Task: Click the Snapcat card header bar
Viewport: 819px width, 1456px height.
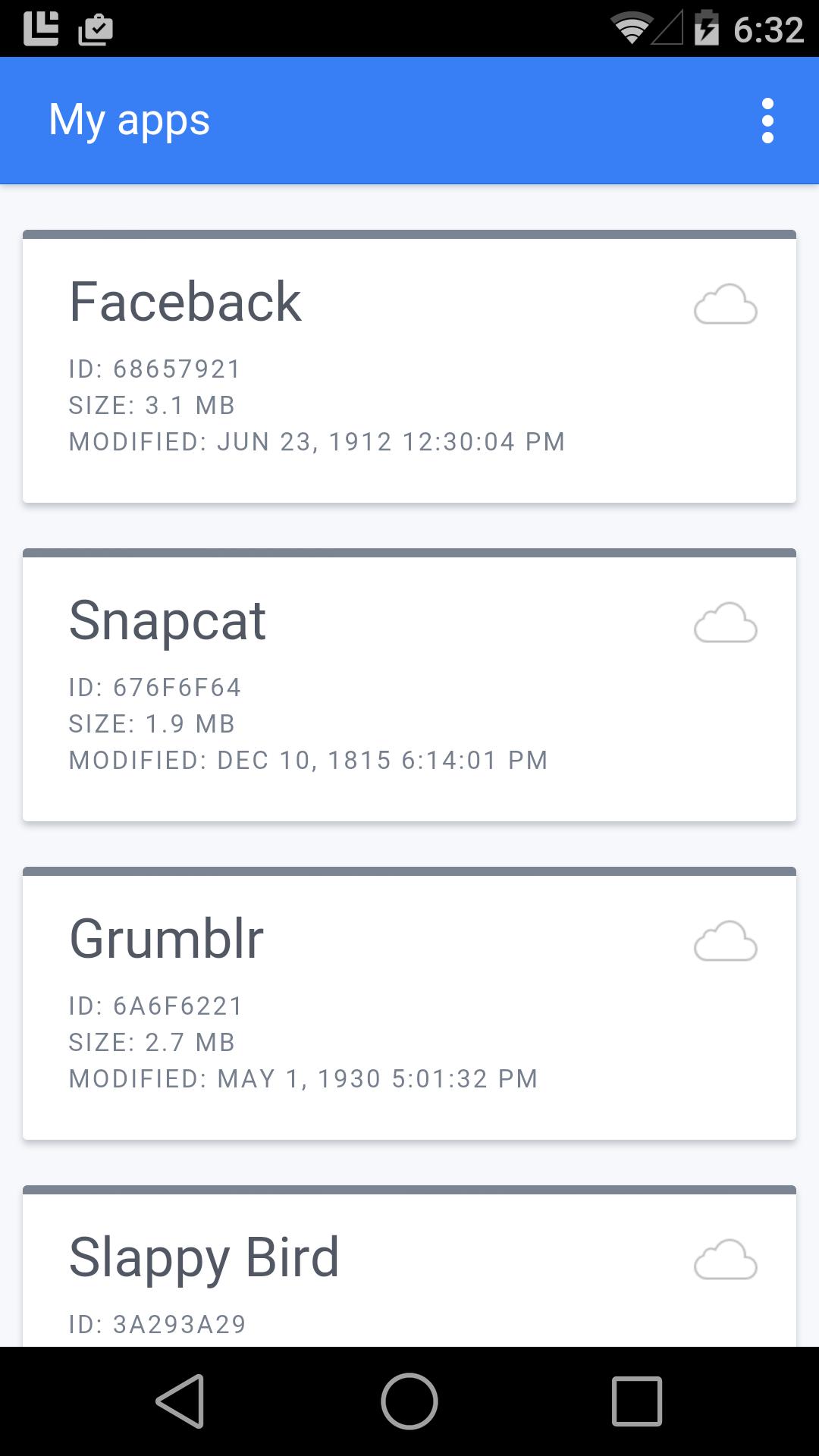Action: coord(409,552)
